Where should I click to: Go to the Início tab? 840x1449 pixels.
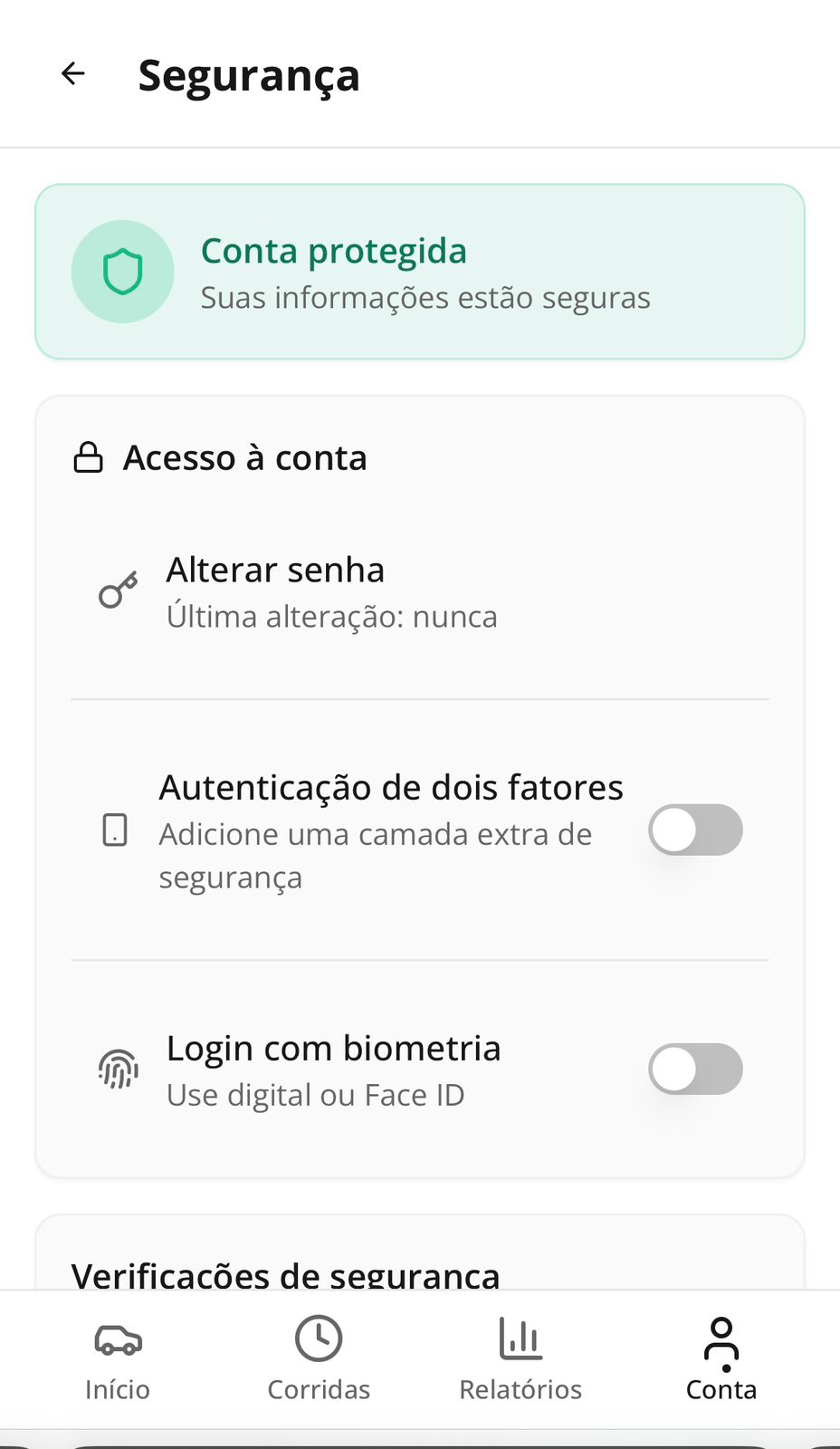(x=117, y=1360)
